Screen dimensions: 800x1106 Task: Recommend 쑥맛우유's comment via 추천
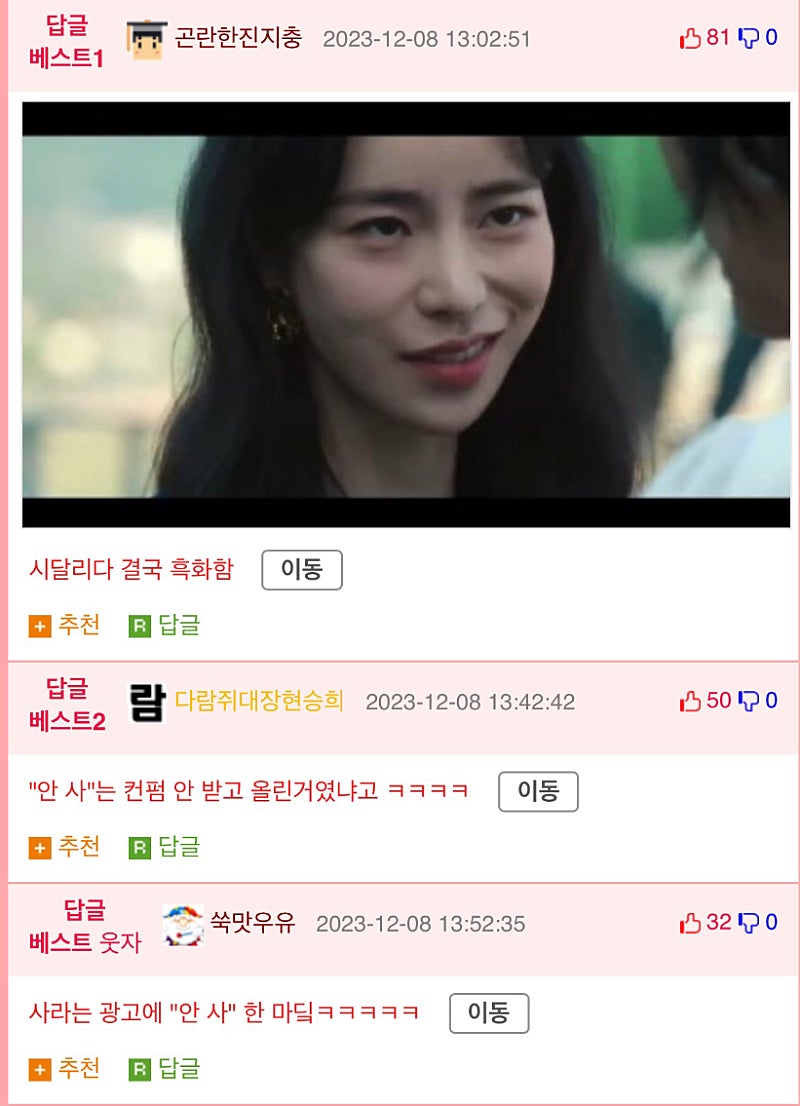click(66, 1070)
